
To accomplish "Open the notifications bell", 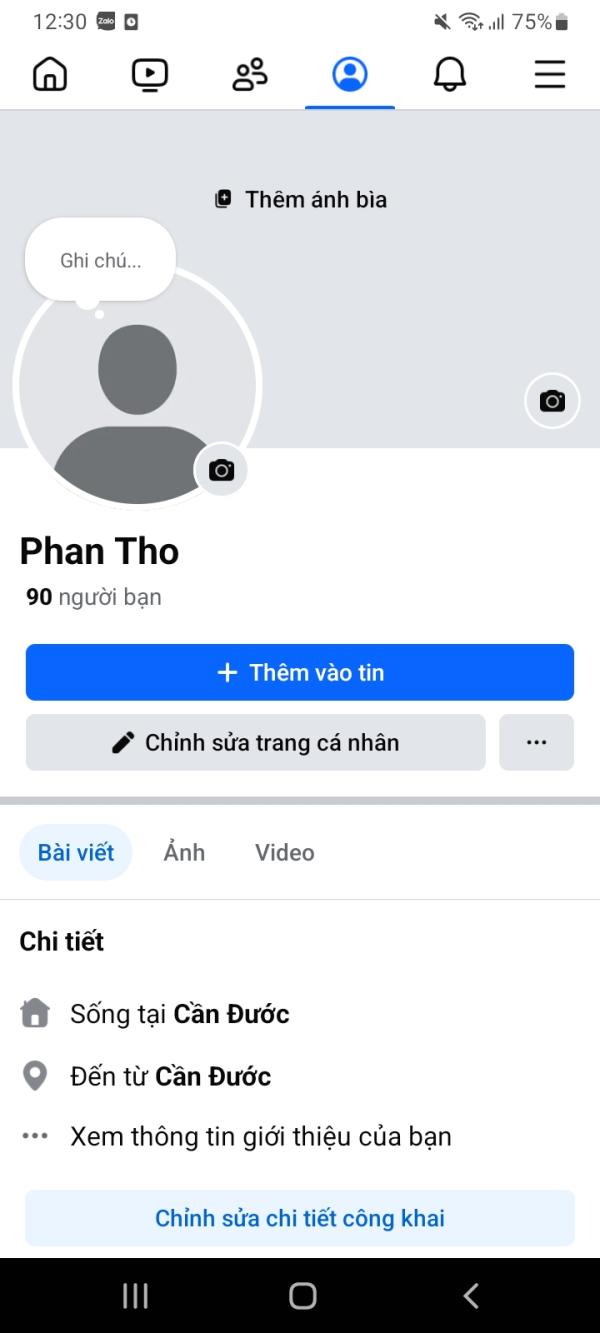I will point(450,75).
